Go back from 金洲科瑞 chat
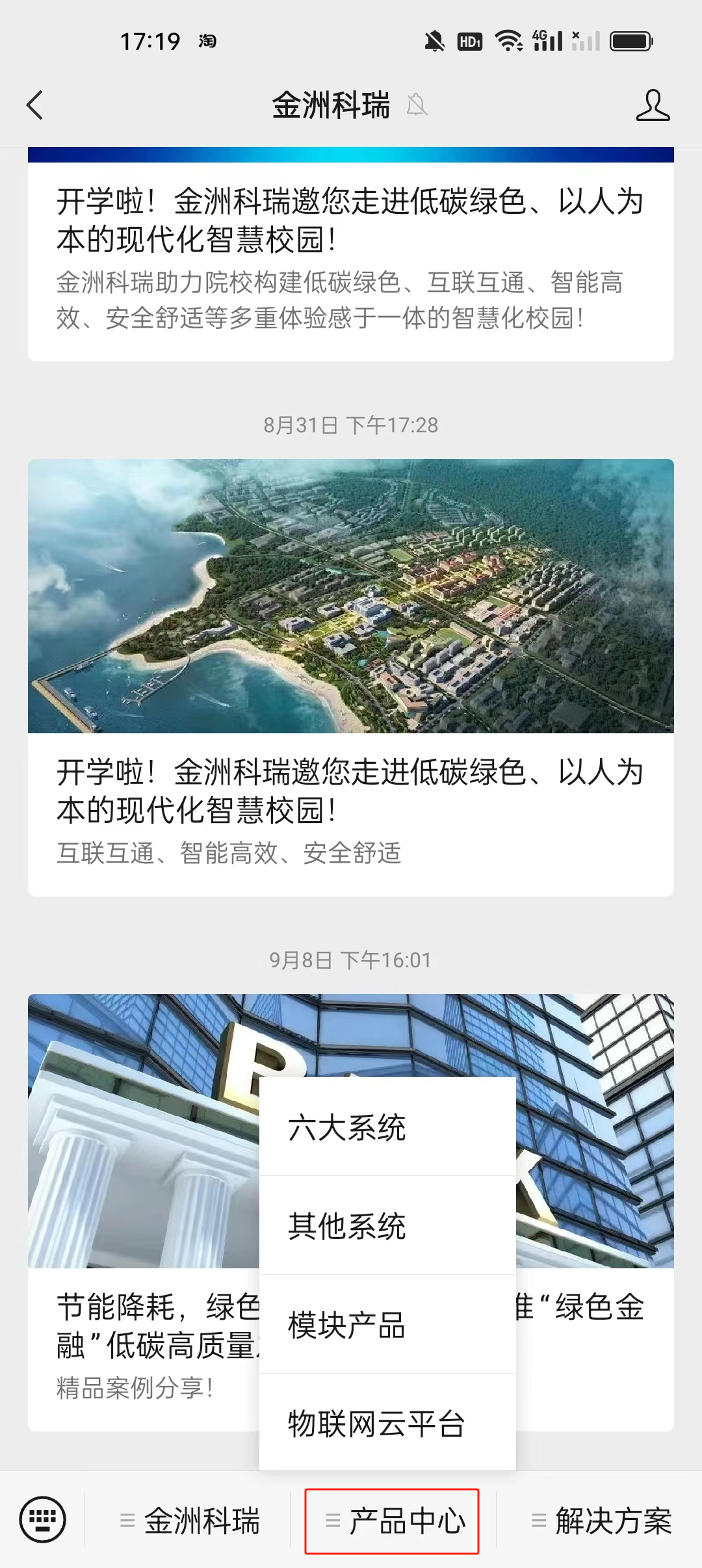This screenshot has height=1568, width=702. (35, 105)
